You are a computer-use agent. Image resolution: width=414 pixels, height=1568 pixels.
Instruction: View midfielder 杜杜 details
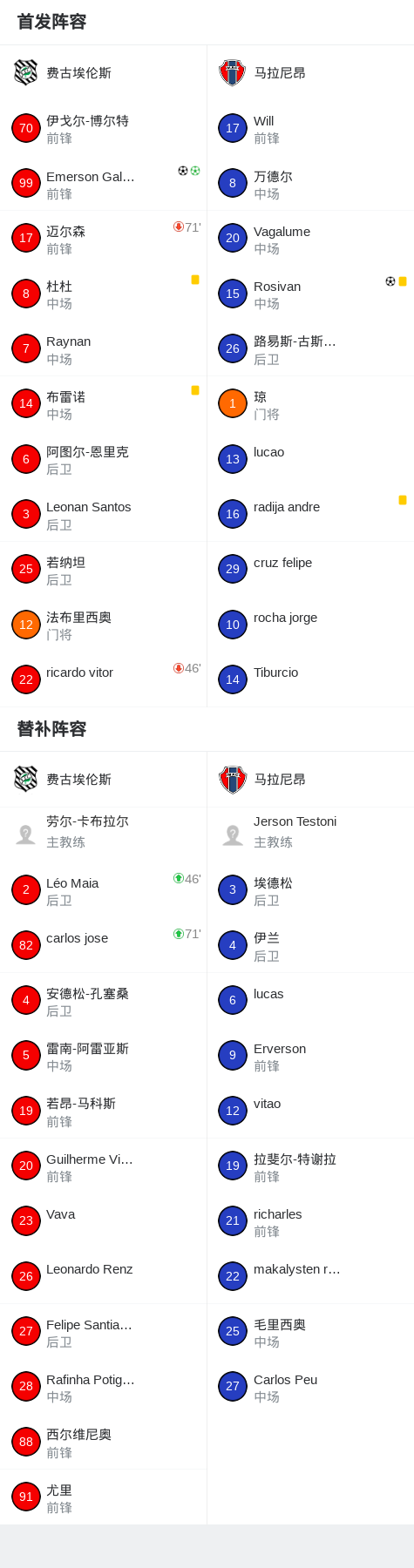pyautogui.click(x=103, y=294)
